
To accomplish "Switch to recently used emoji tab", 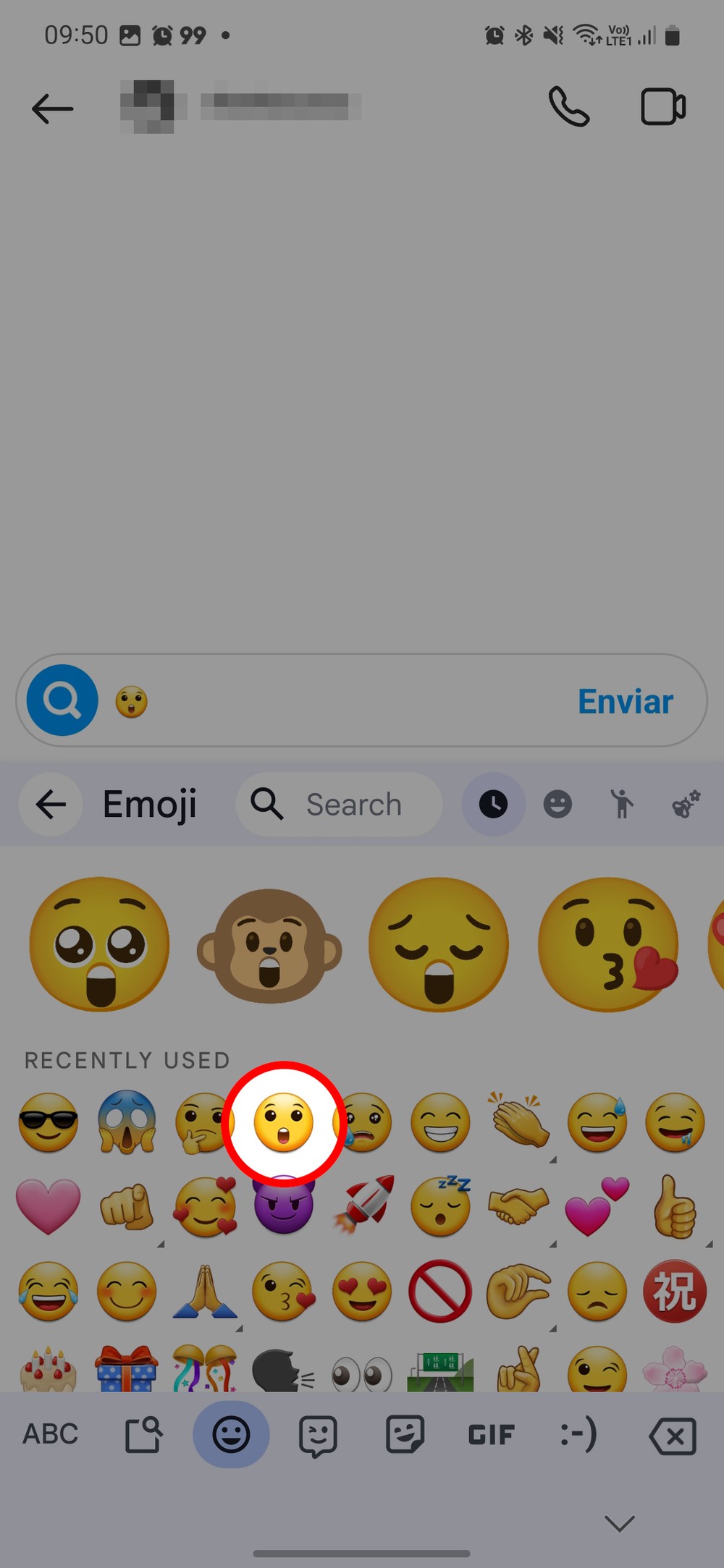I will [x=493, y=804].
